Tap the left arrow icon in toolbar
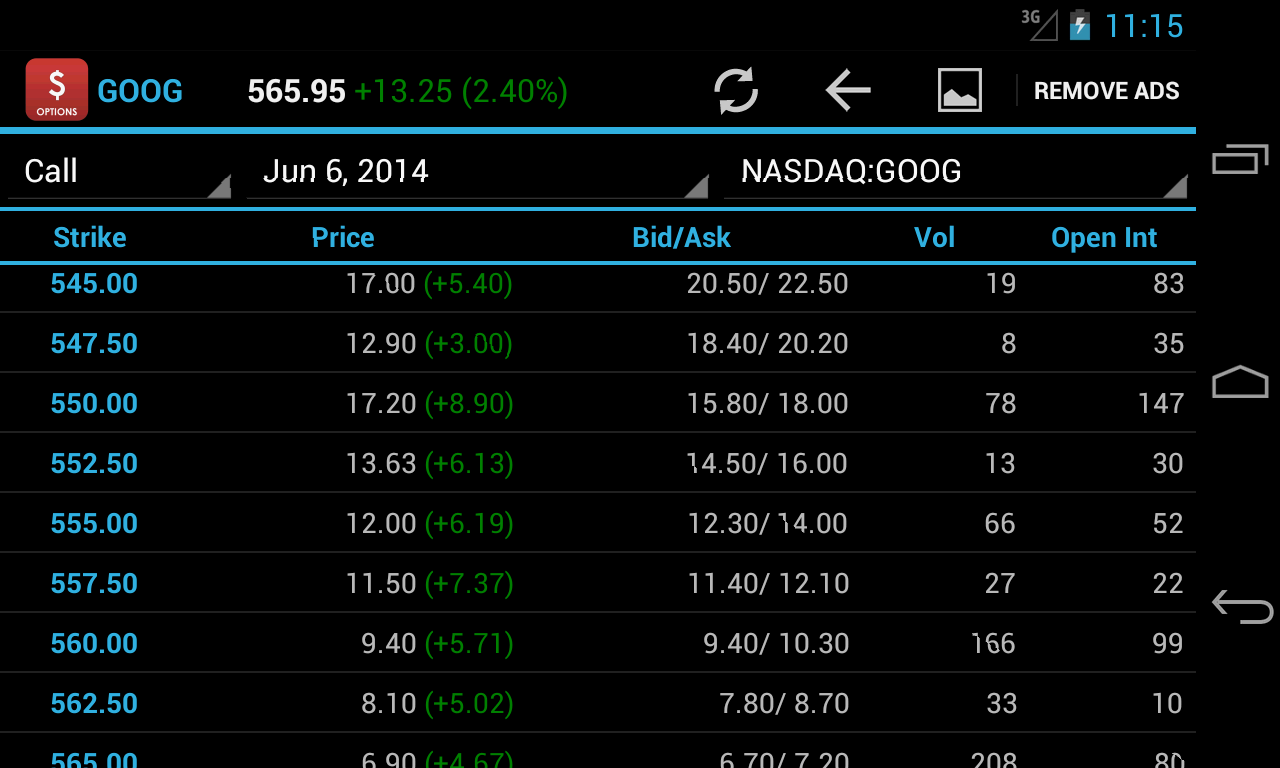This screenshot has width=1280, height=768. pos(848,91)
